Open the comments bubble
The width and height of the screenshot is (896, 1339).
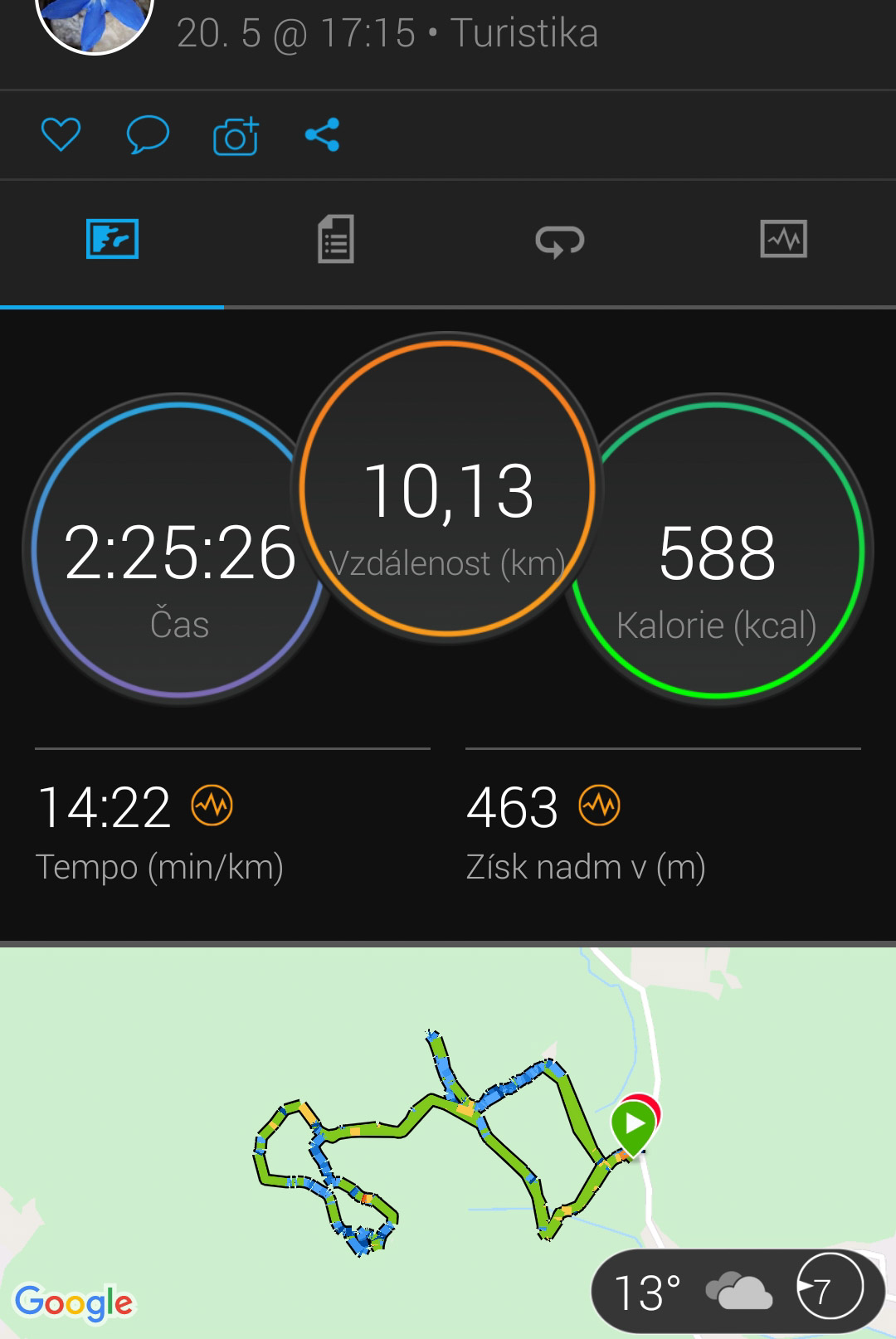tap(148, 134)
